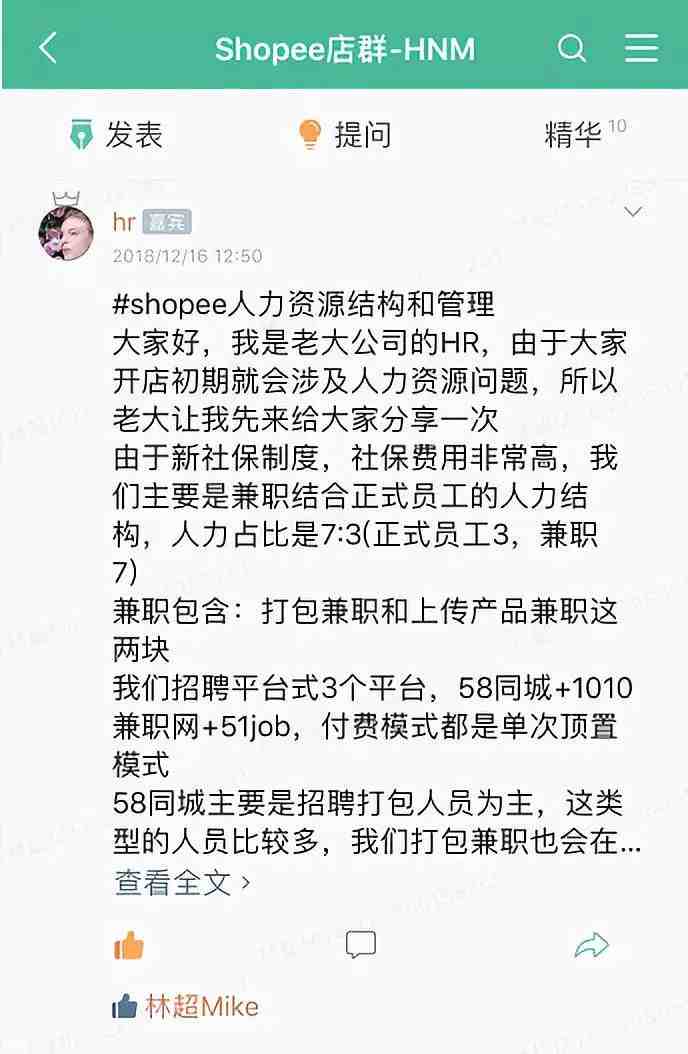Comment on hr's post
688x1054 pixels.
[x=360, y=944]
